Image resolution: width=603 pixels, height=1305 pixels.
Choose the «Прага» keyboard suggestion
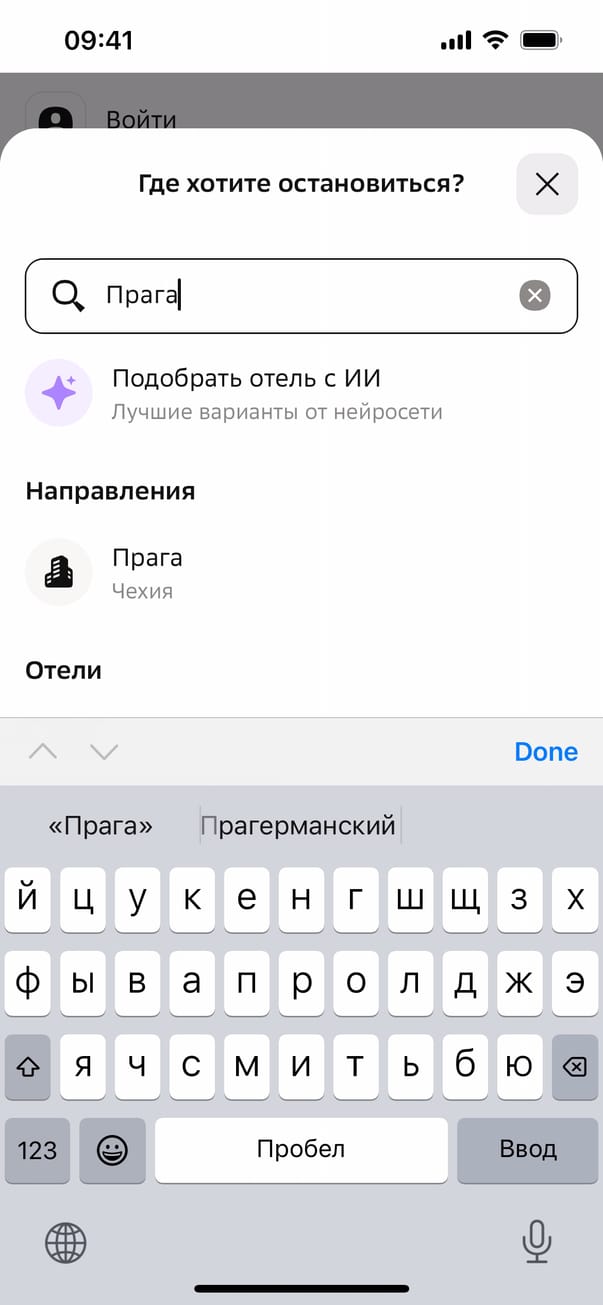coord(101,826)
